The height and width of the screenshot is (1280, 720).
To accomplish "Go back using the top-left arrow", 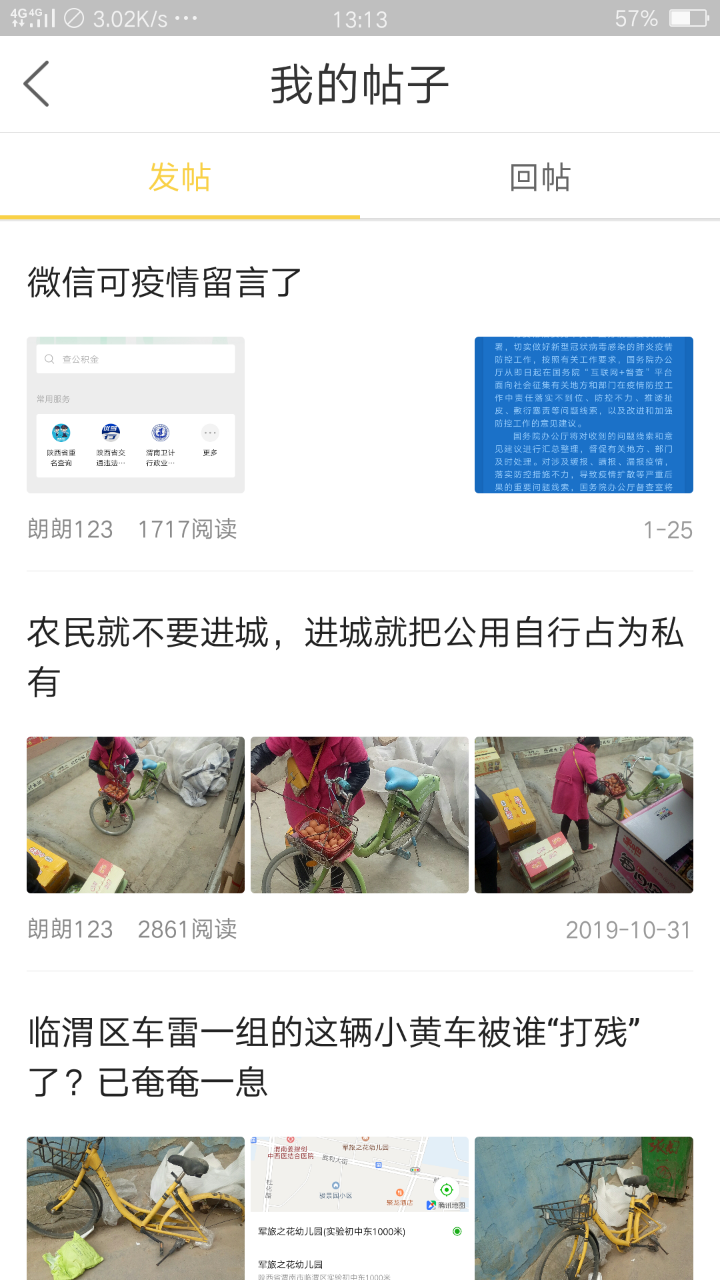I will pos(37,84).
